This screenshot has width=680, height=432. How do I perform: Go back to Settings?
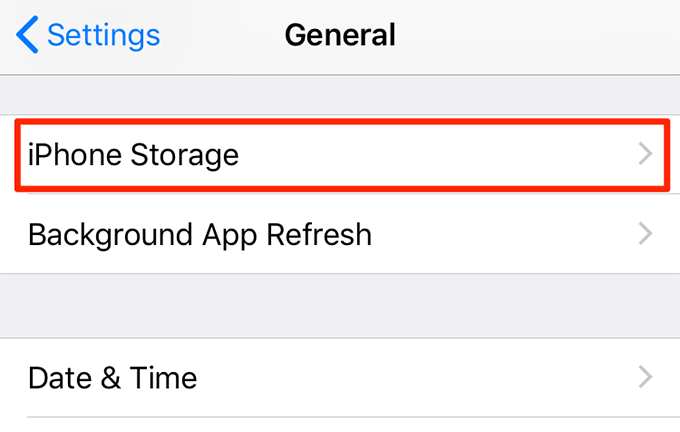pos(88,36)
